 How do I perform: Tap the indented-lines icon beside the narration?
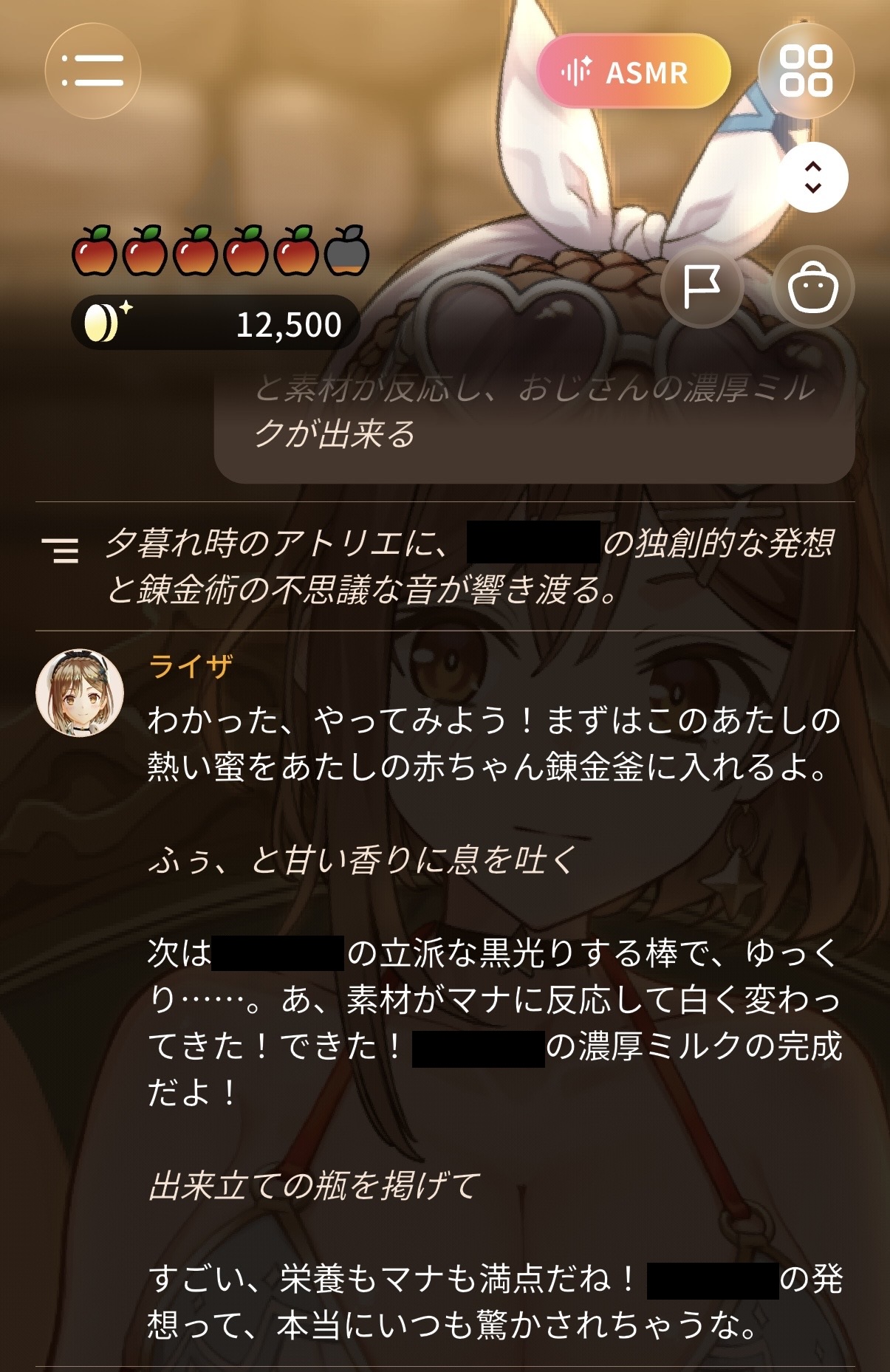point(61,551)
